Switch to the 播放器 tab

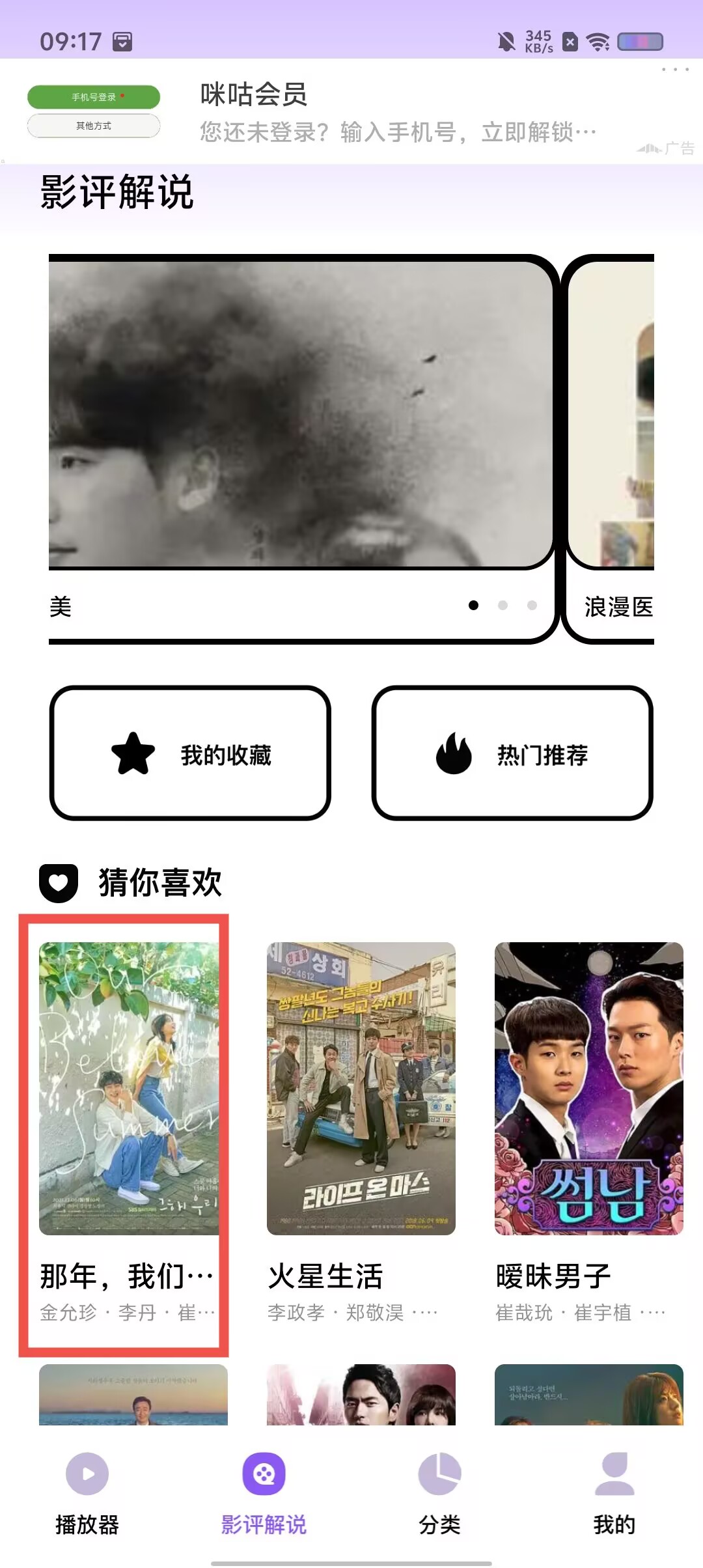pyautogui.click(x=87, y=1491)
